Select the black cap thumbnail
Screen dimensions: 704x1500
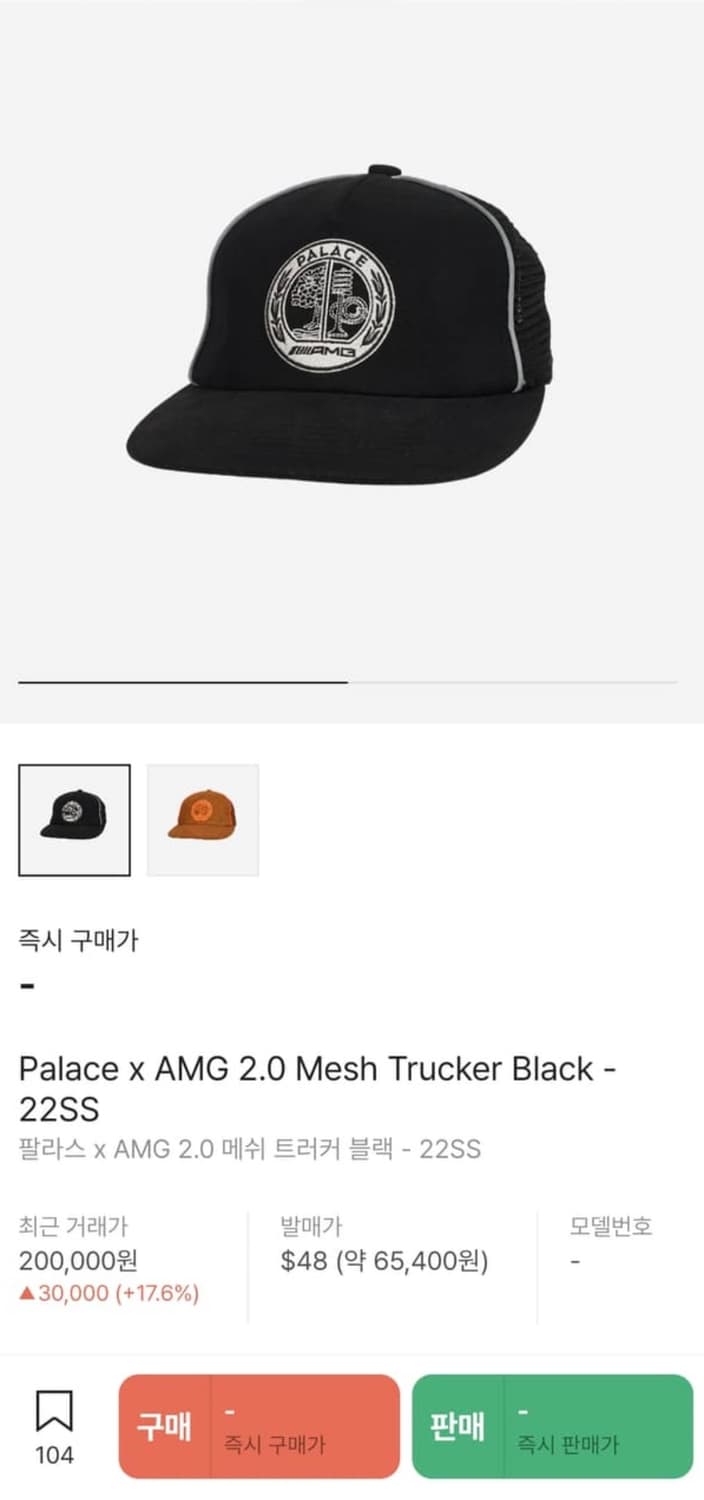(x=74, y=820)
